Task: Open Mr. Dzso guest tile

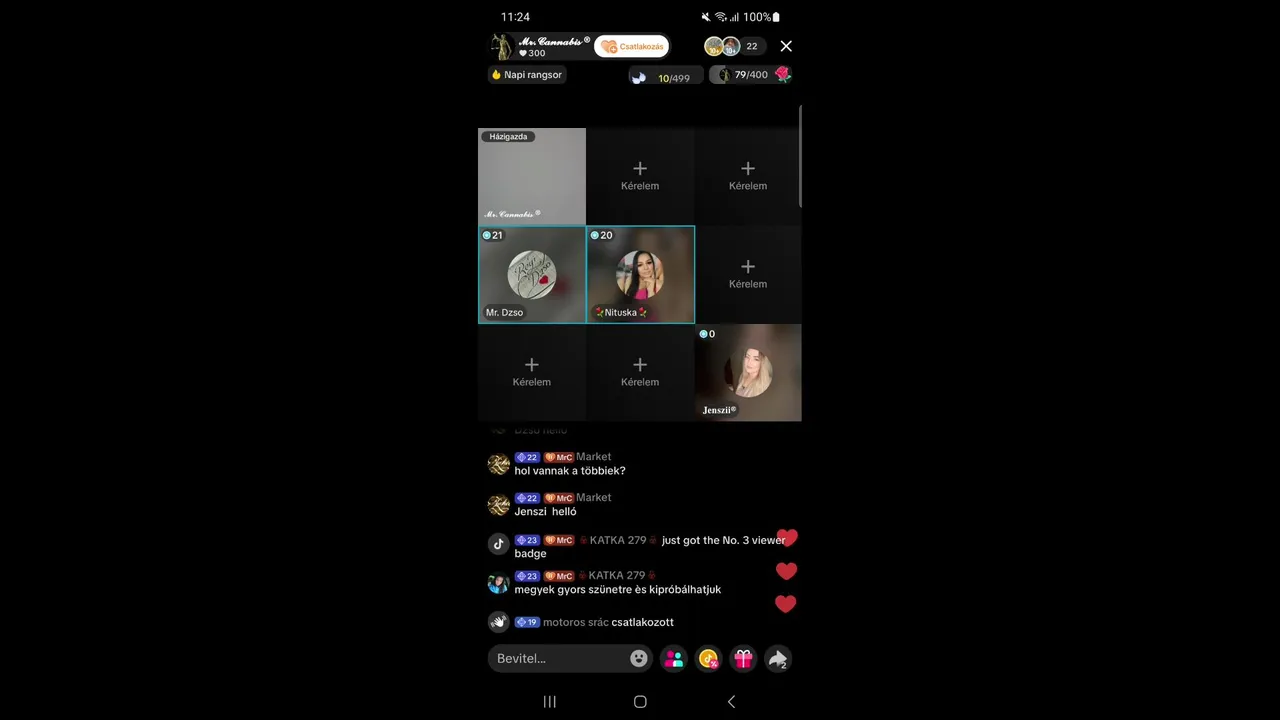Action: click(532, 275)
